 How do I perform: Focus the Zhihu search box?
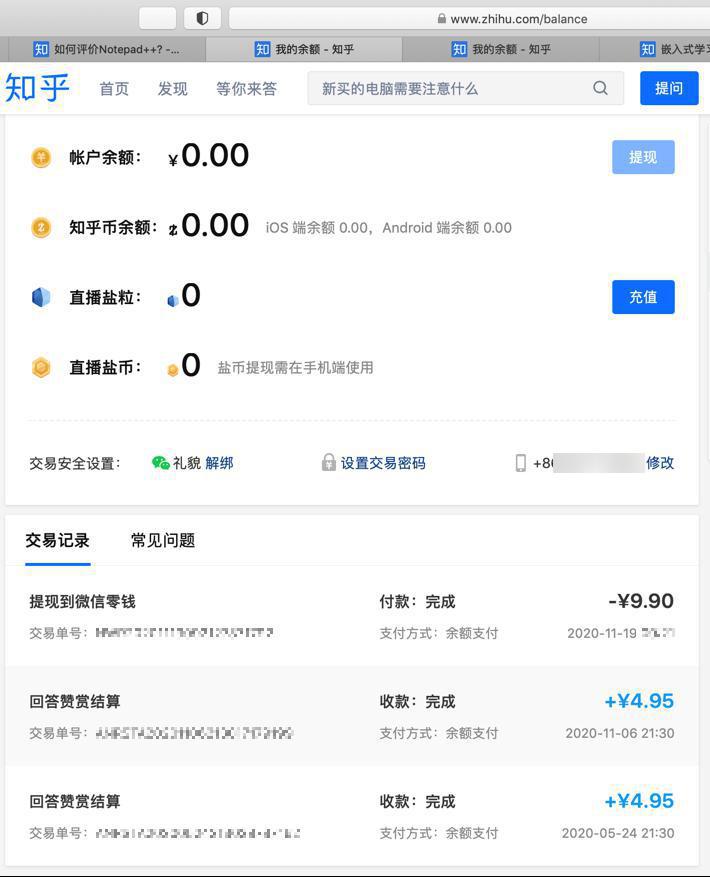point(450,89)
